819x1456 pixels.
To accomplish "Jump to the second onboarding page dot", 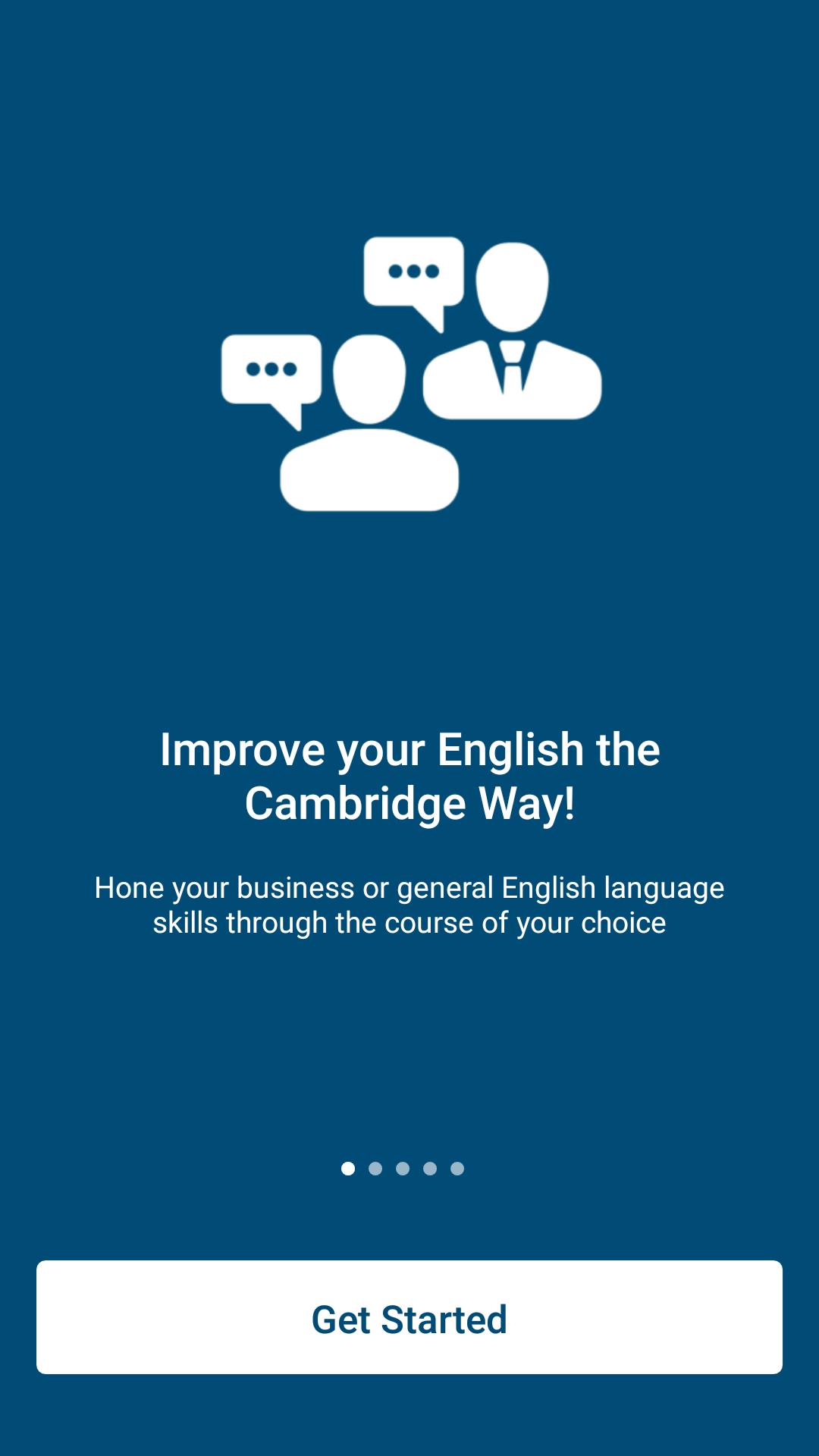I will point(375,1169).
